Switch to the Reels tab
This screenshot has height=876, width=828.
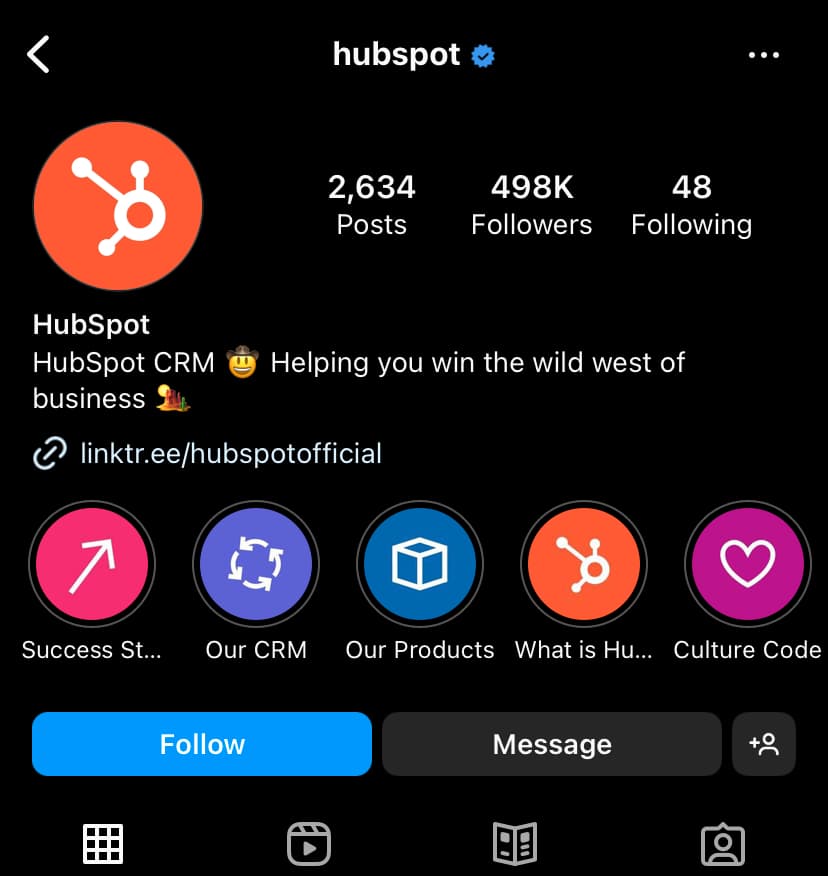point(309,844)
